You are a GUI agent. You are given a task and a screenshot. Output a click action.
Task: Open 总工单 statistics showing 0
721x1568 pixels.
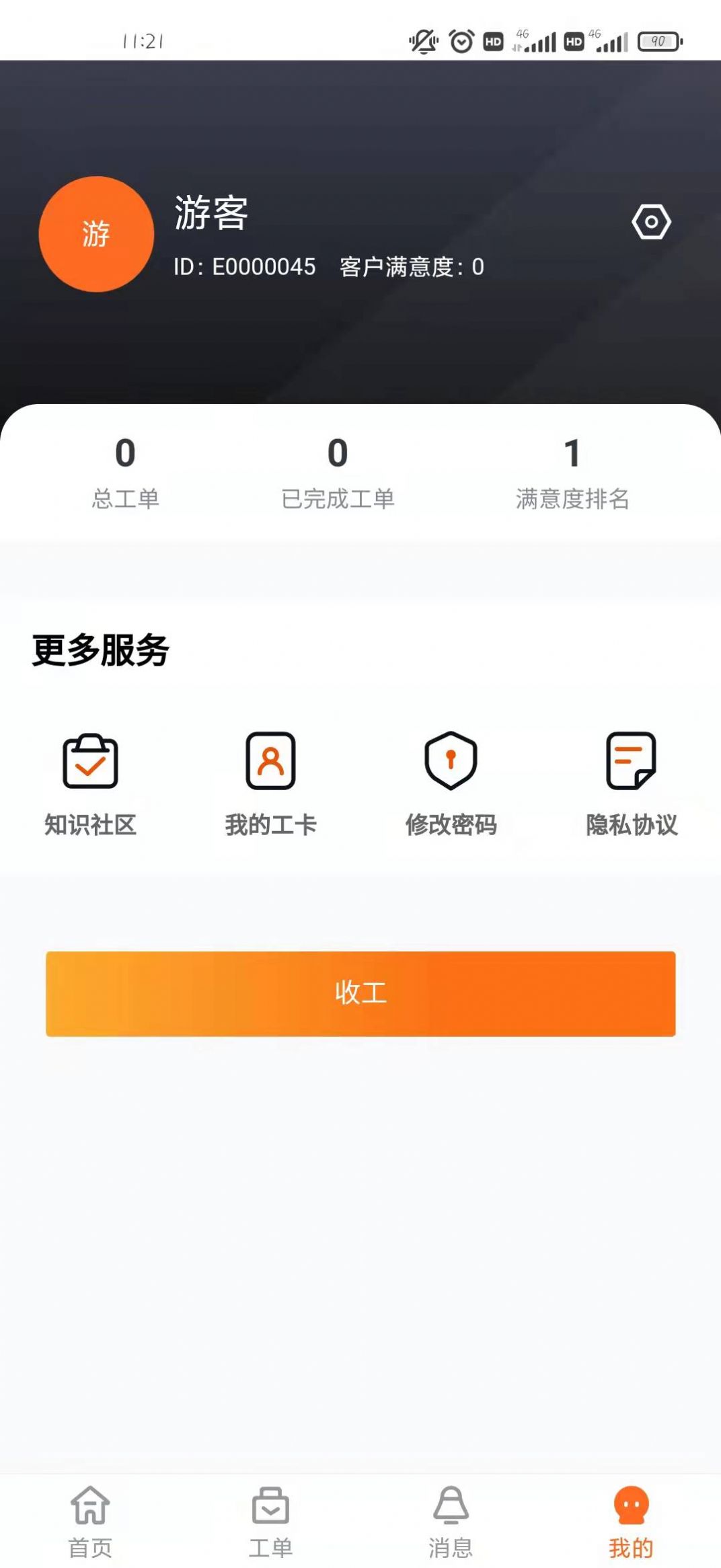tap(126, 471)
